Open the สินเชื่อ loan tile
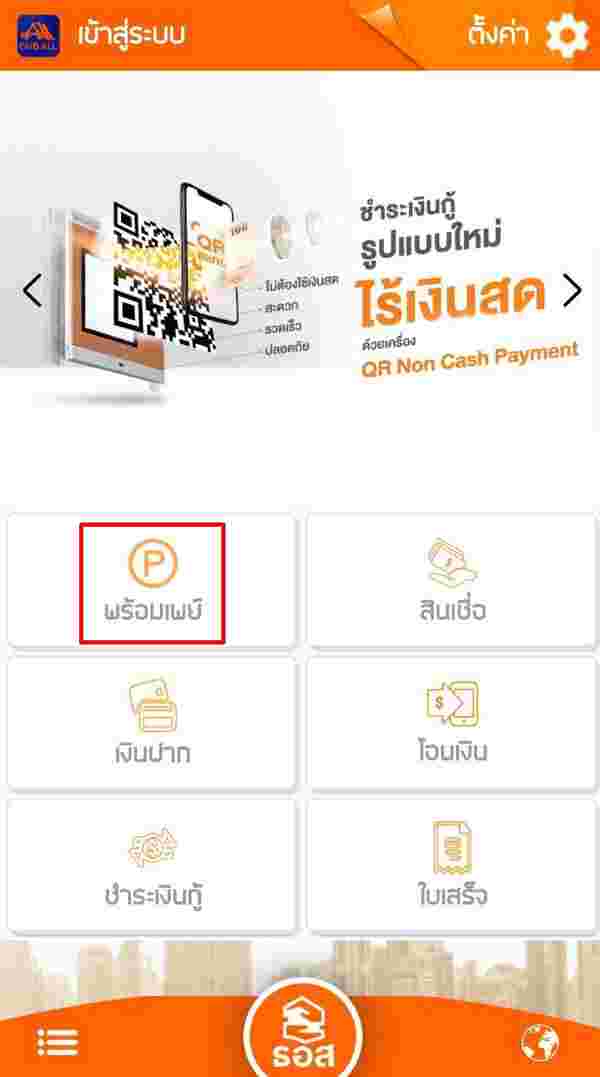 452,582
